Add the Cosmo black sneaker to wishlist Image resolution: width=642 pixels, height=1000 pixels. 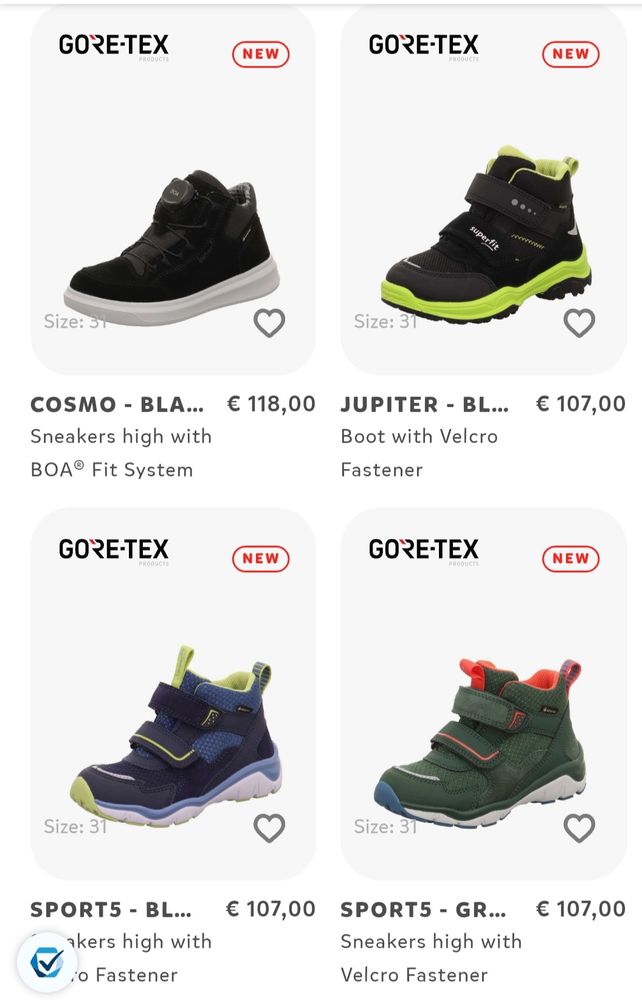coord(269,323)
